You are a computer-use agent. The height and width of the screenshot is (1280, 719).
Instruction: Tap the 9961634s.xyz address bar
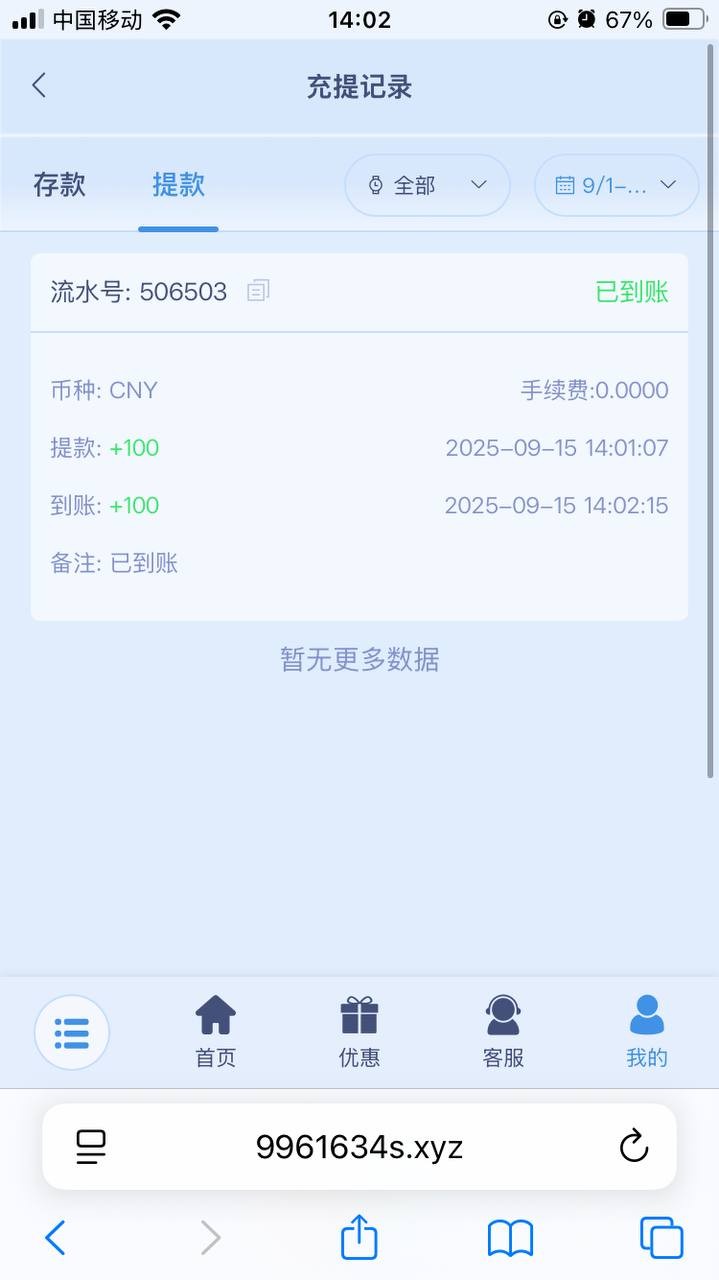359,1146
